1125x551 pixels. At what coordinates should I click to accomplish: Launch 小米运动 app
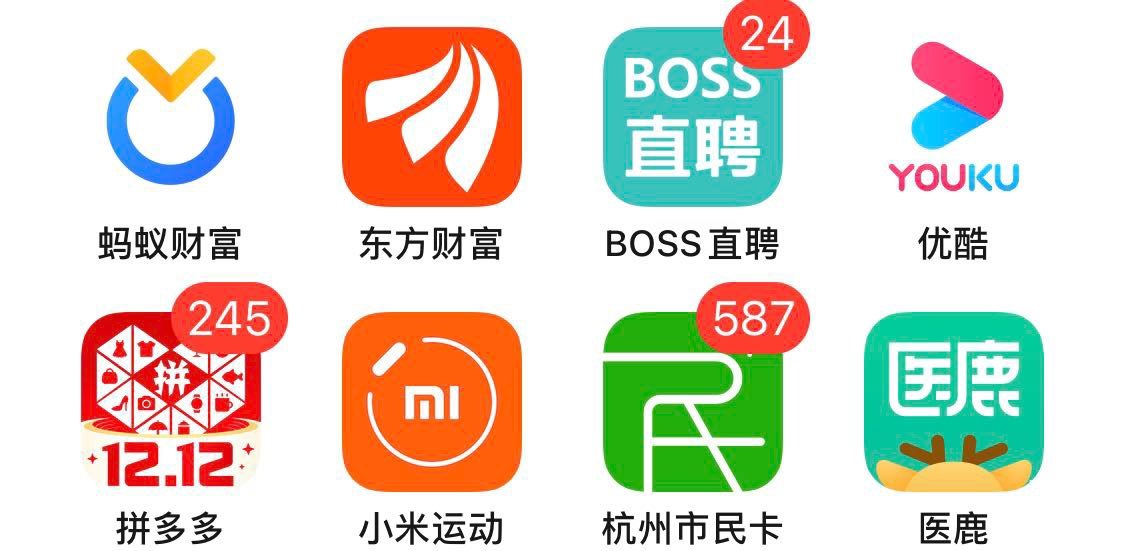coord(431,400)
